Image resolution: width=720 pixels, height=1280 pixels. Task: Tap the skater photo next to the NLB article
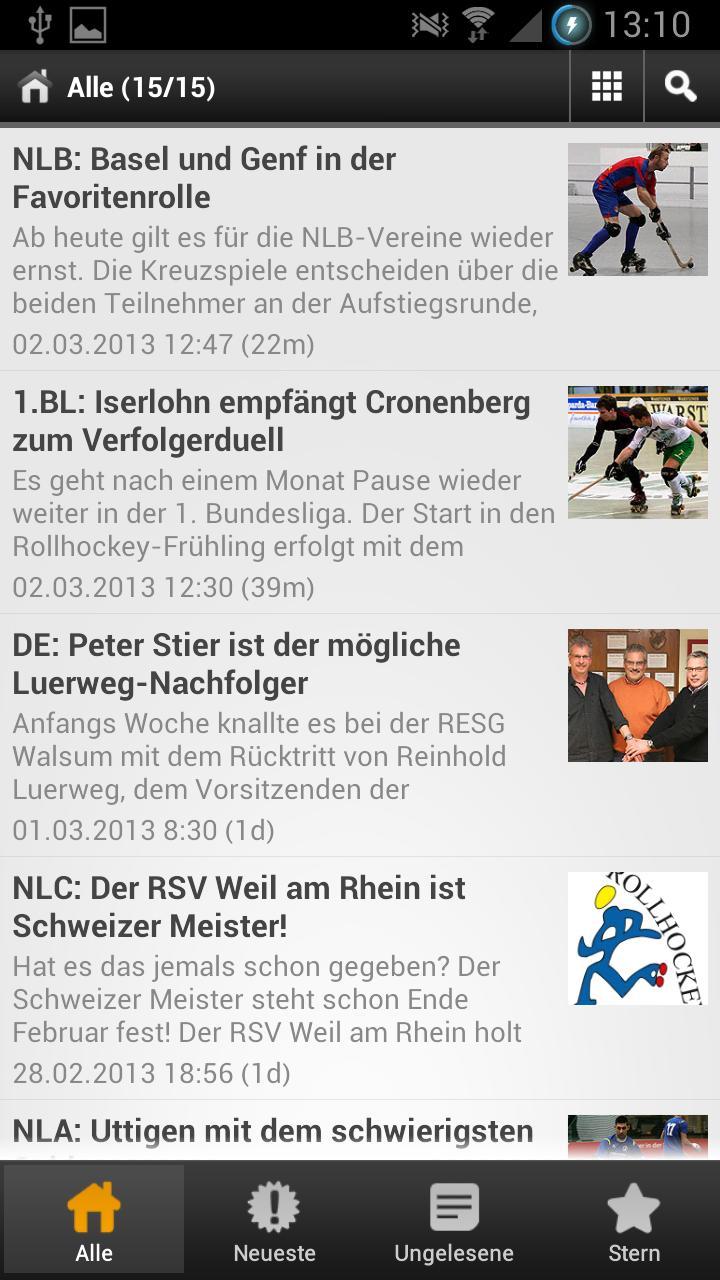637,208
